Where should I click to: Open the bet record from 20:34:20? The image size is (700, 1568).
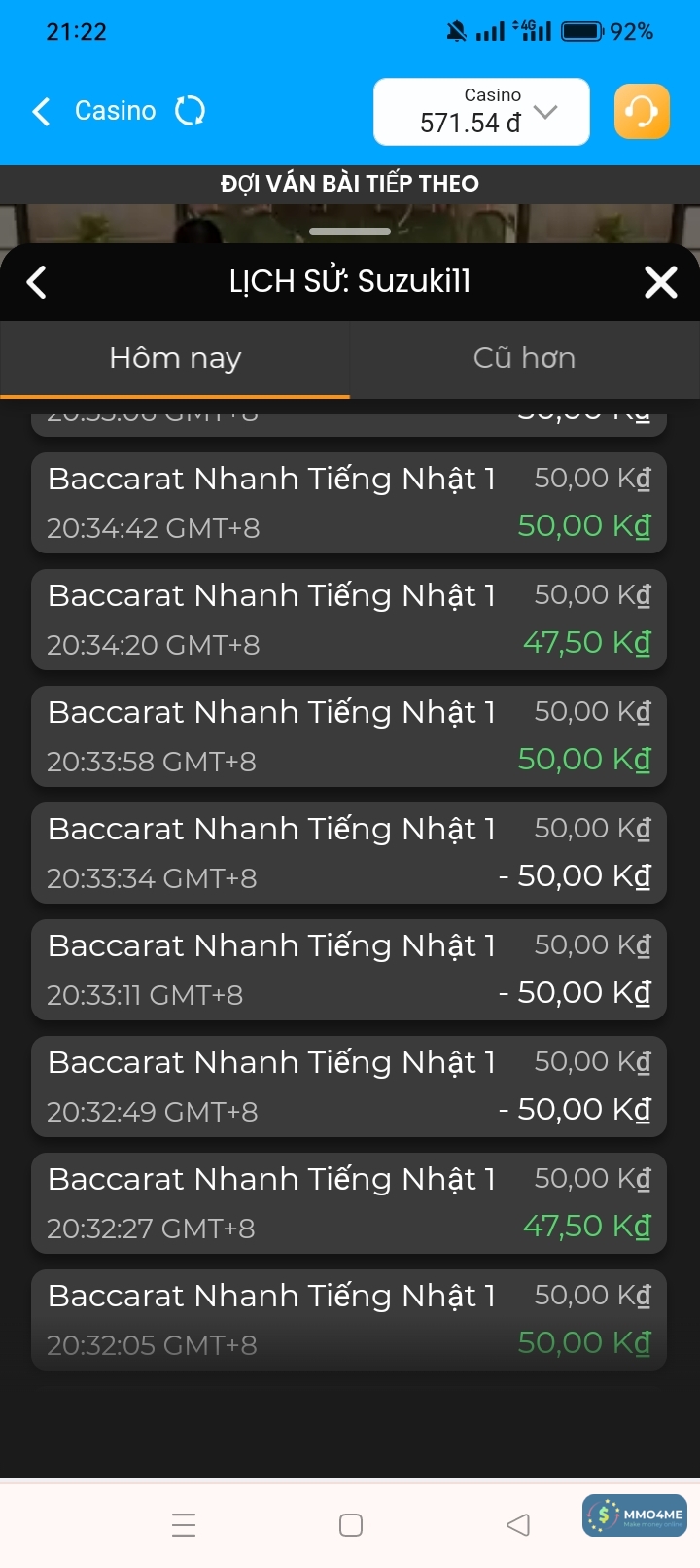[349, 620]
